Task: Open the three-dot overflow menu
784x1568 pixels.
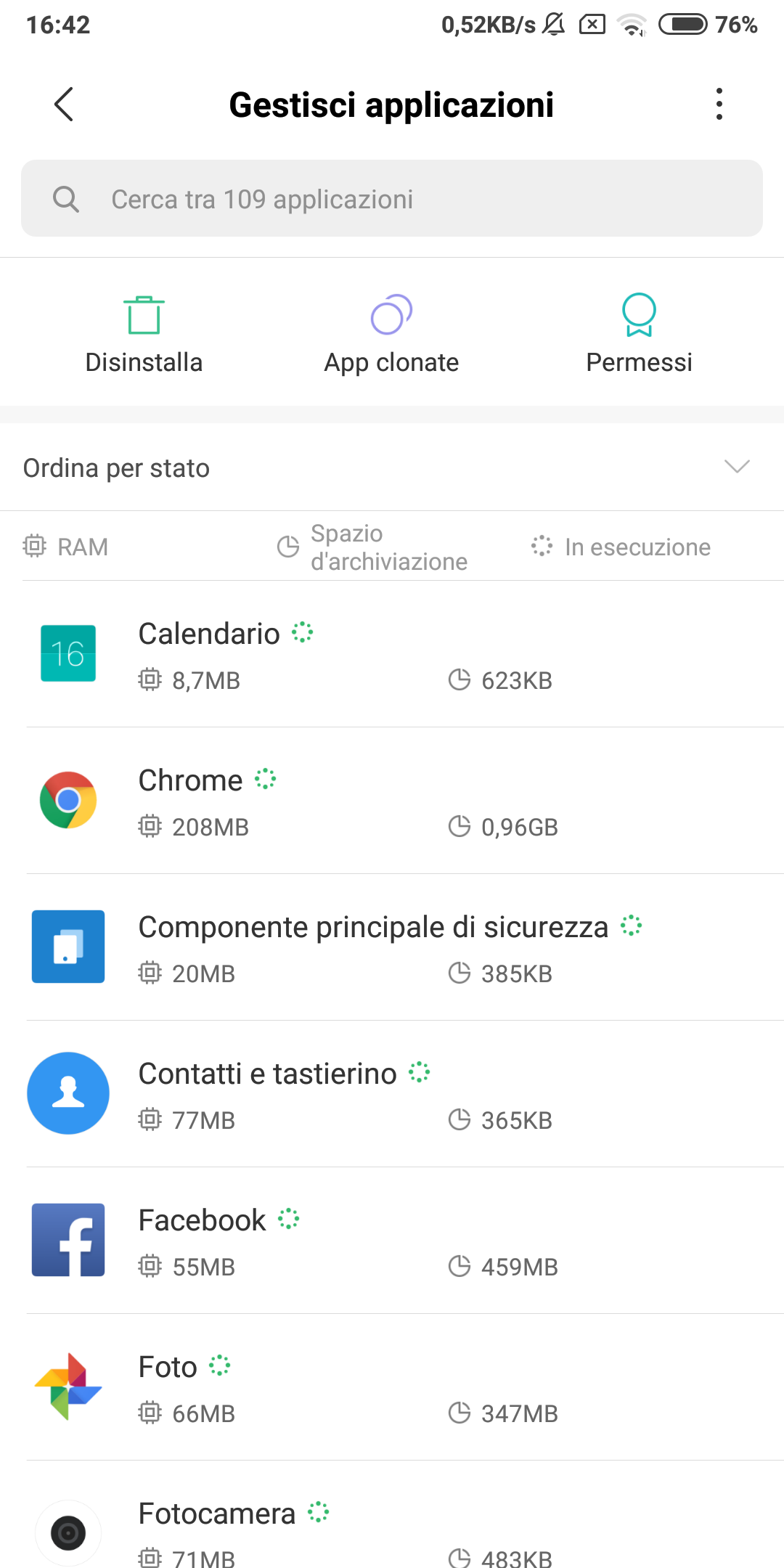Action: click(719, 105)
